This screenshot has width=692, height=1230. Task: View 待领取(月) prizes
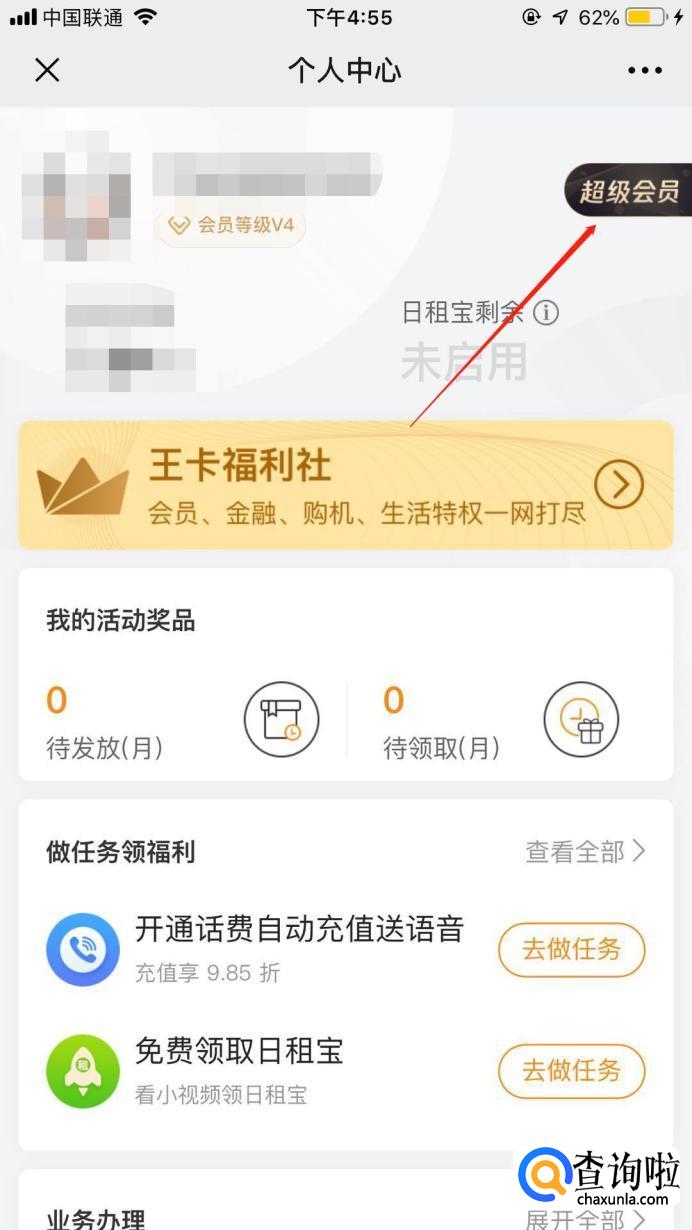pos(581,719)
